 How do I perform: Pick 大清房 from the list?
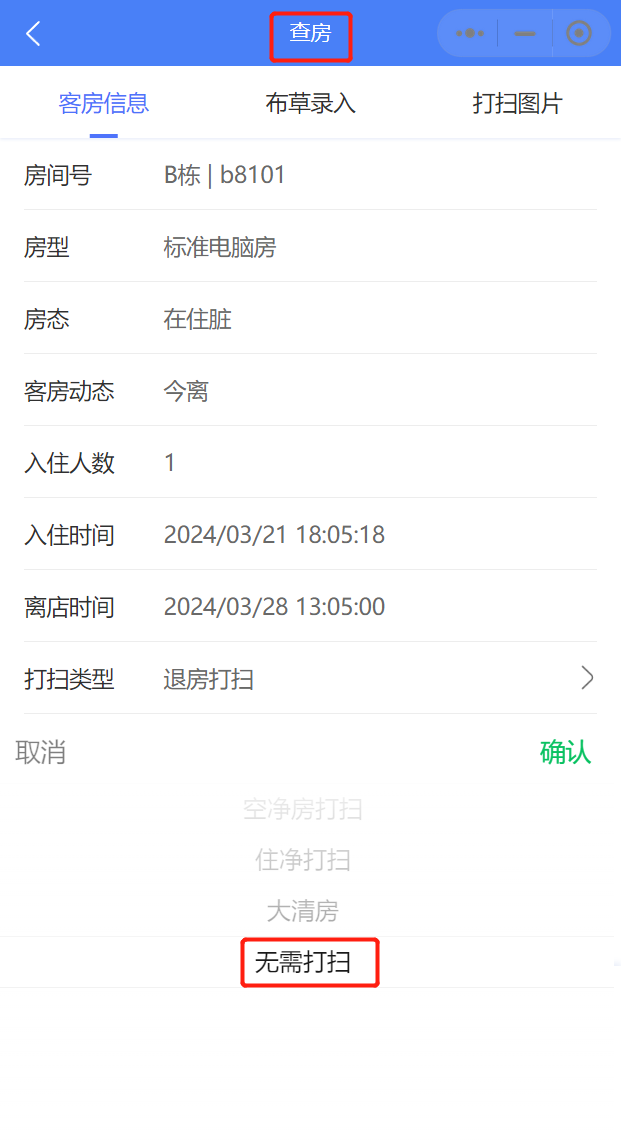click(303, 910)
